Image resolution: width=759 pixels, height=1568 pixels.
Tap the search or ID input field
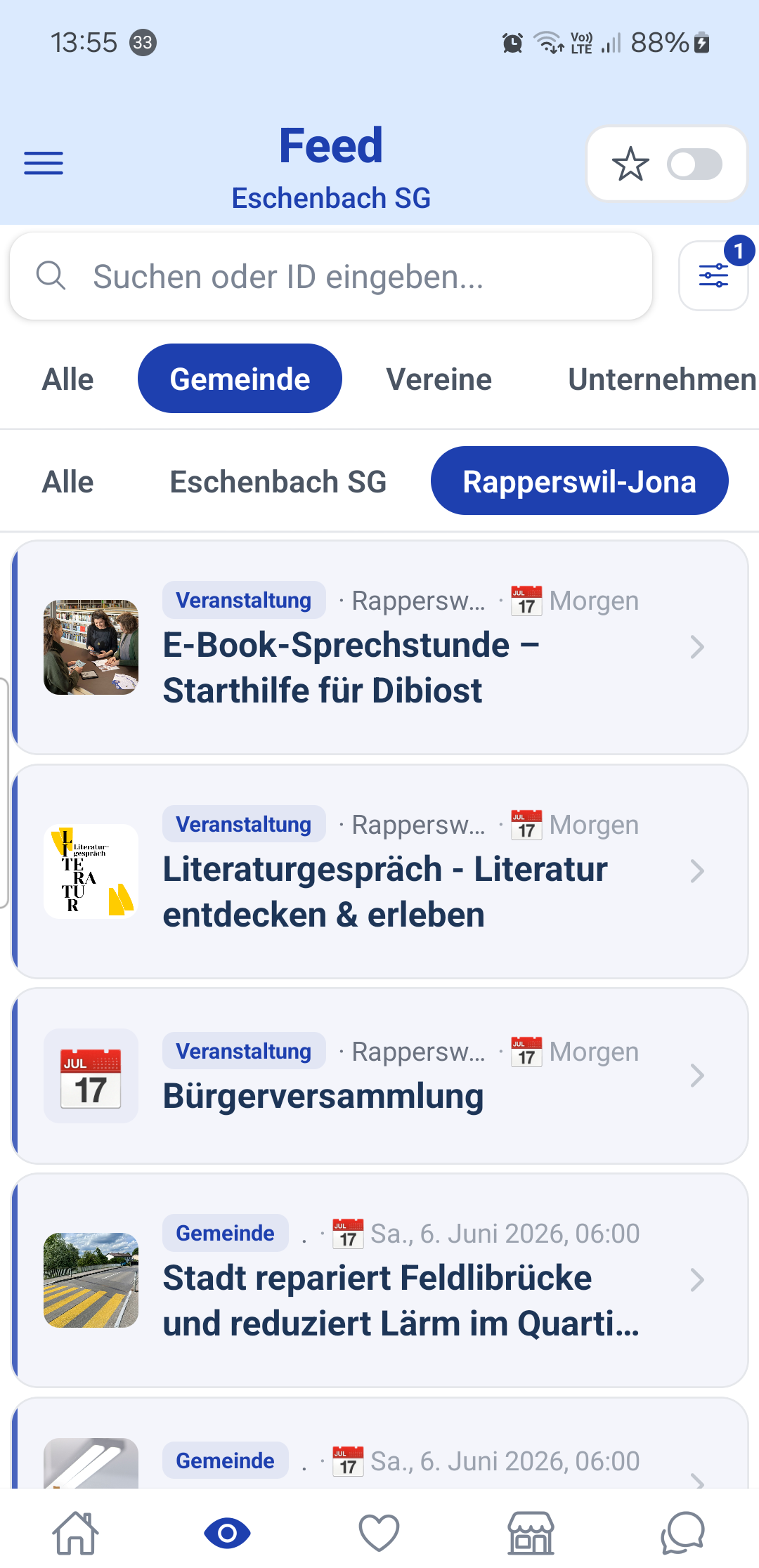click(x=331, y=276)
